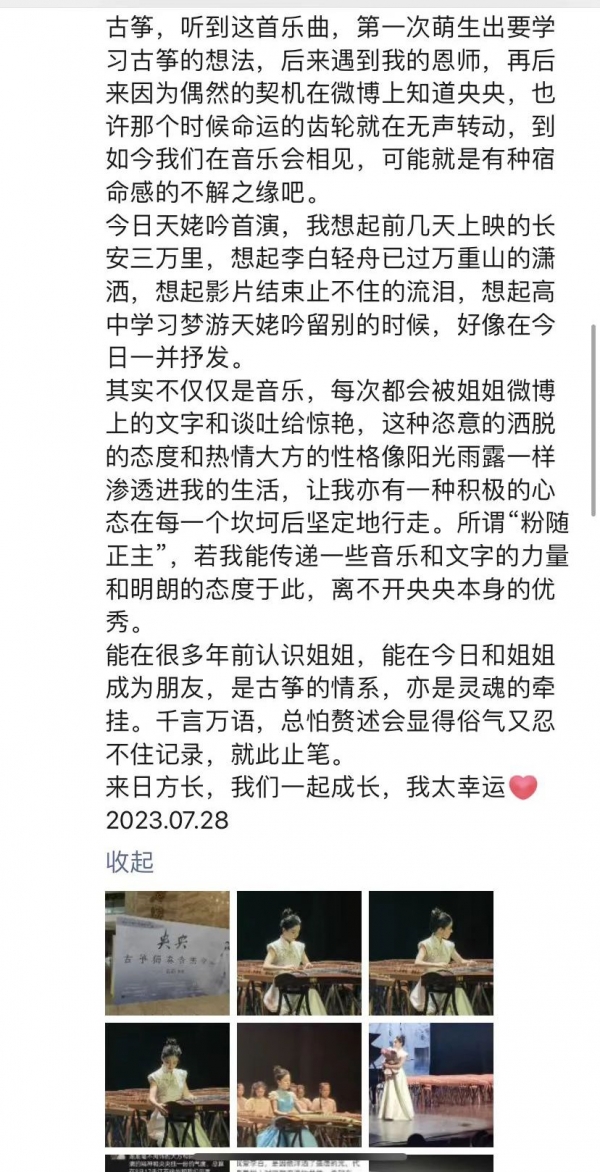This screenshot has width=600, height=1172.
Task: View the photo of performer in blue dress
Action: click(x=299, y=1085)
